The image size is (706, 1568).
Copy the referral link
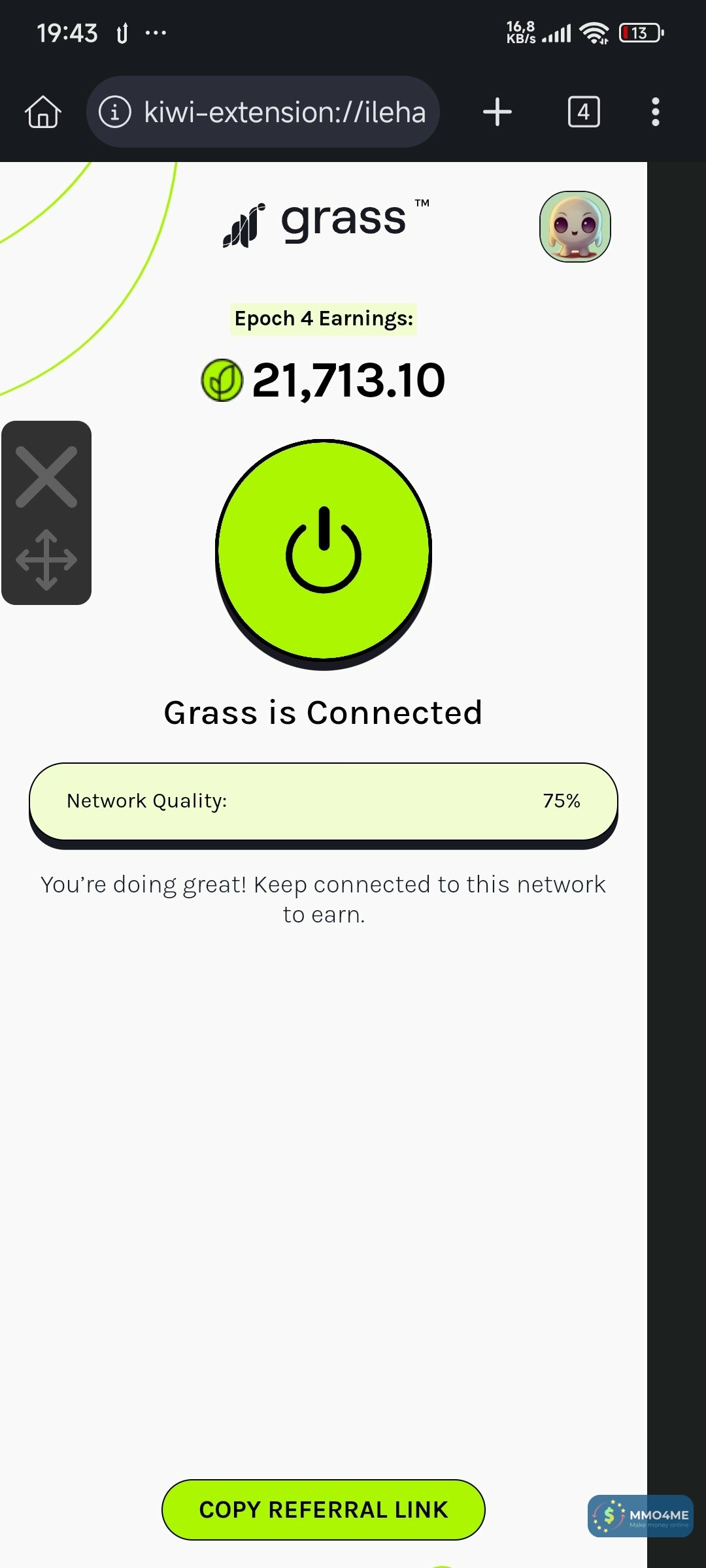tap(324, 1510)
